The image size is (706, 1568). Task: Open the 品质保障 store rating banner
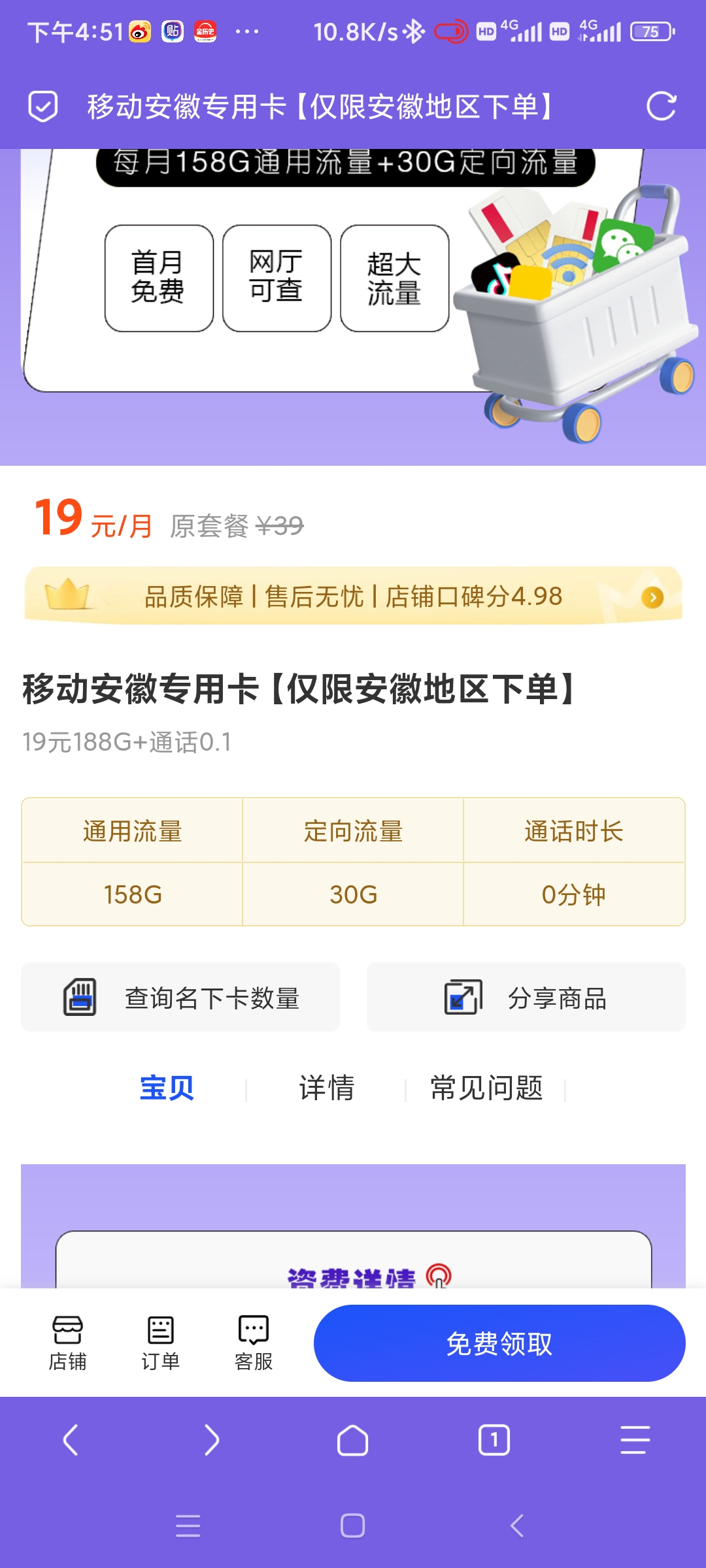click(x=353, y=596)
